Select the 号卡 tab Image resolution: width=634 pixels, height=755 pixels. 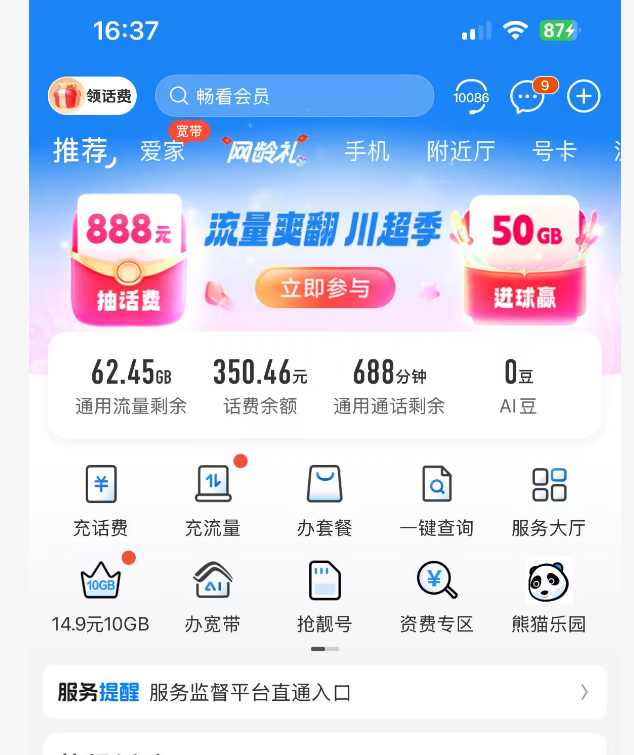[554, 152]
